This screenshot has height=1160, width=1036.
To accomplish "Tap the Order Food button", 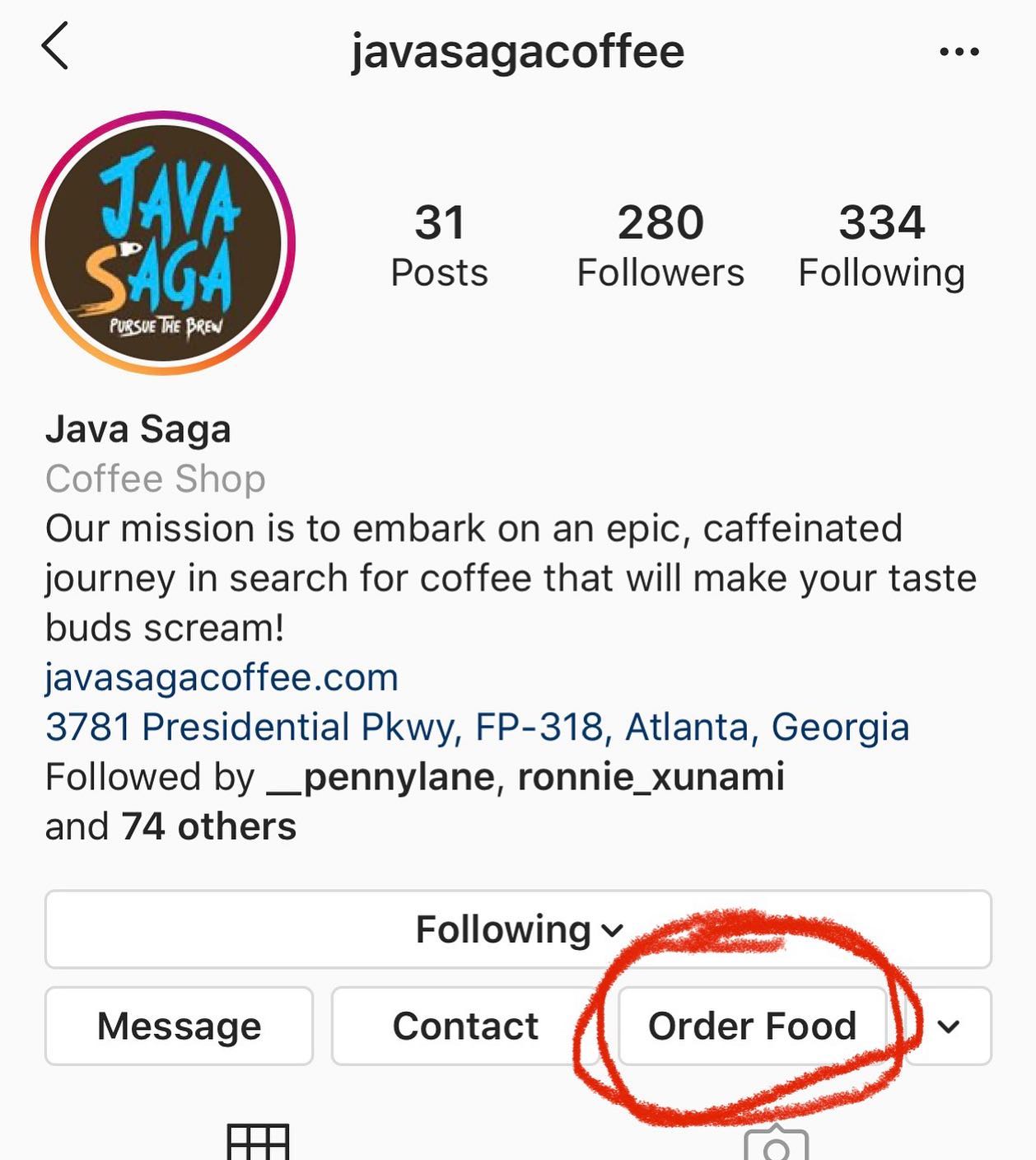I will pos(752,1027).
